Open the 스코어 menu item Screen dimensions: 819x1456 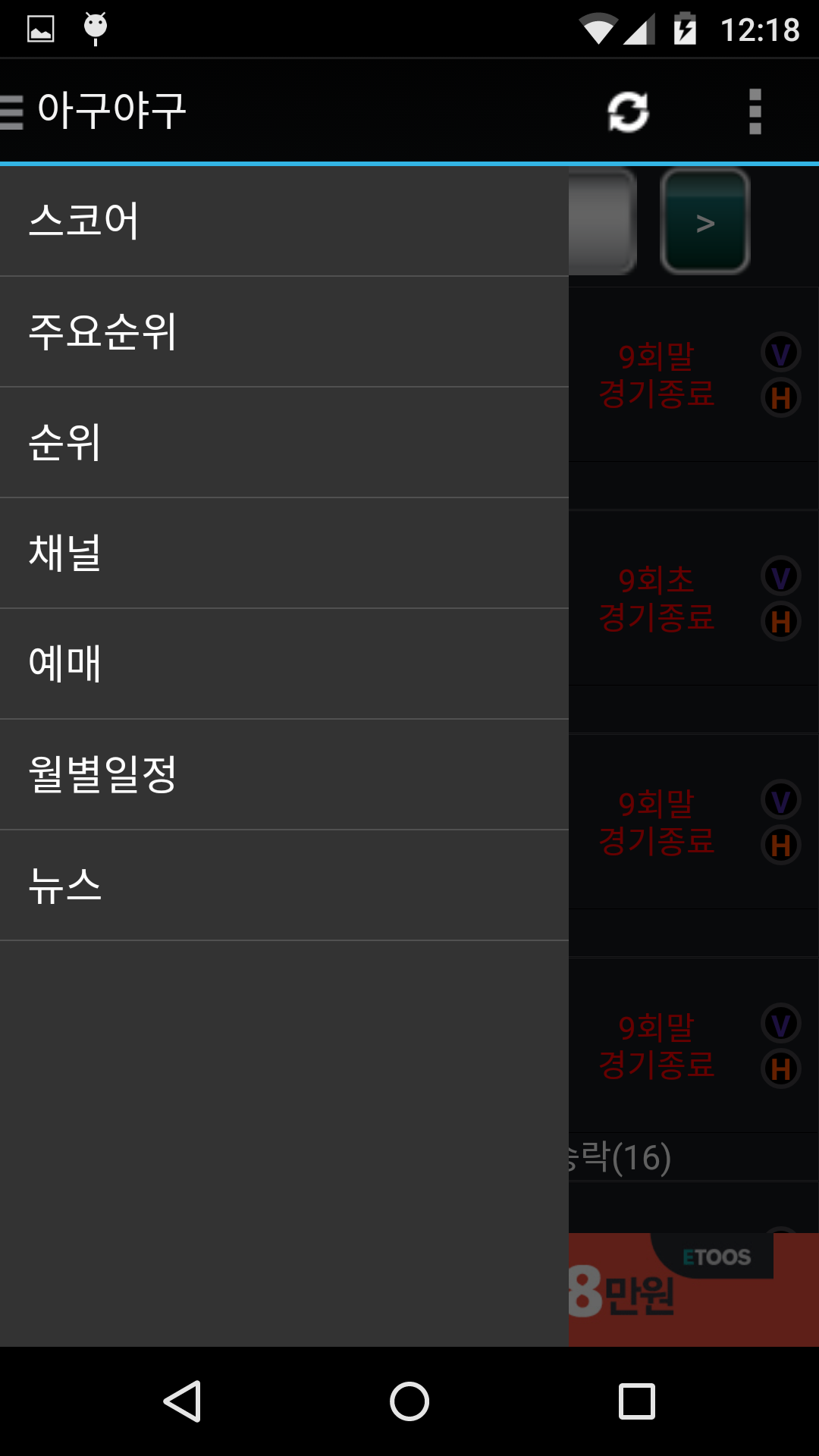284,221
